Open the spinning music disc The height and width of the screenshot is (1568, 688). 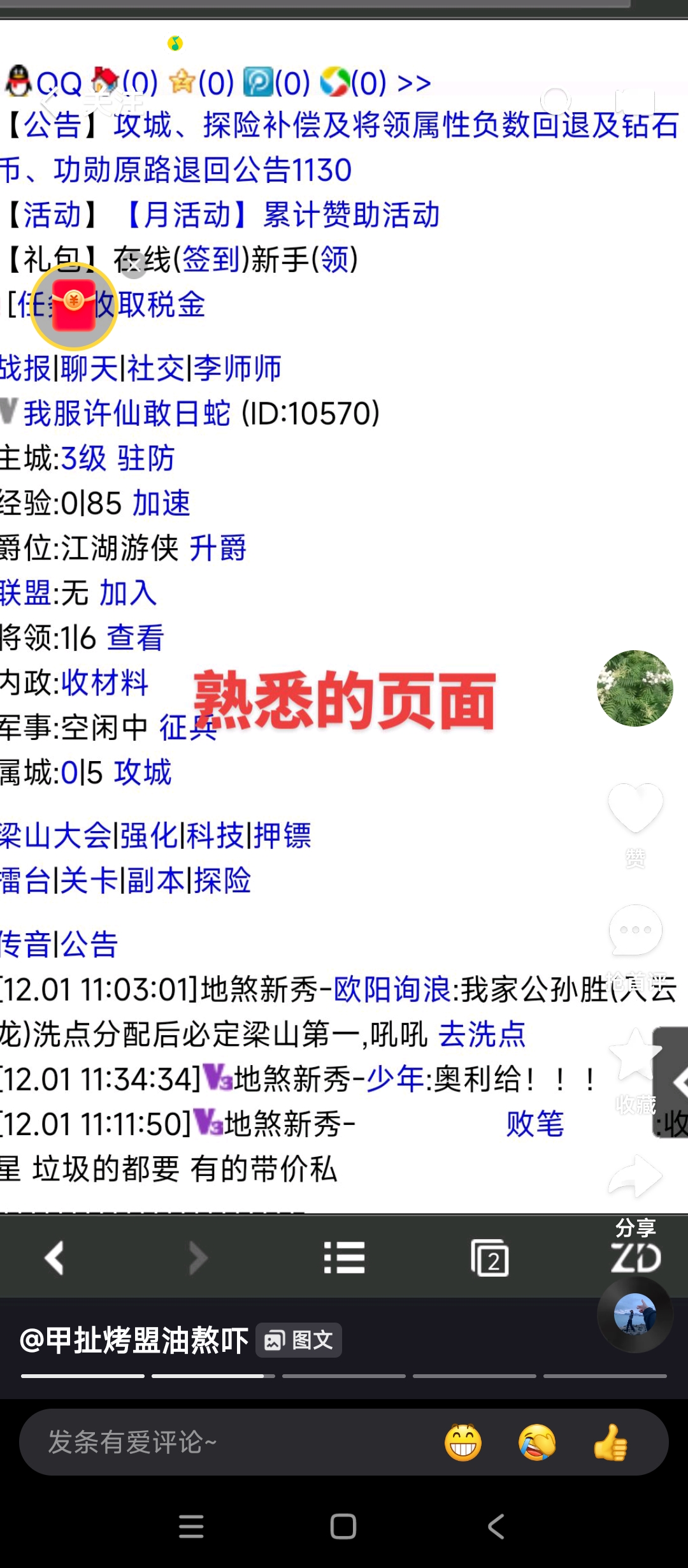pyautogui.click(x=634, y=1314)
